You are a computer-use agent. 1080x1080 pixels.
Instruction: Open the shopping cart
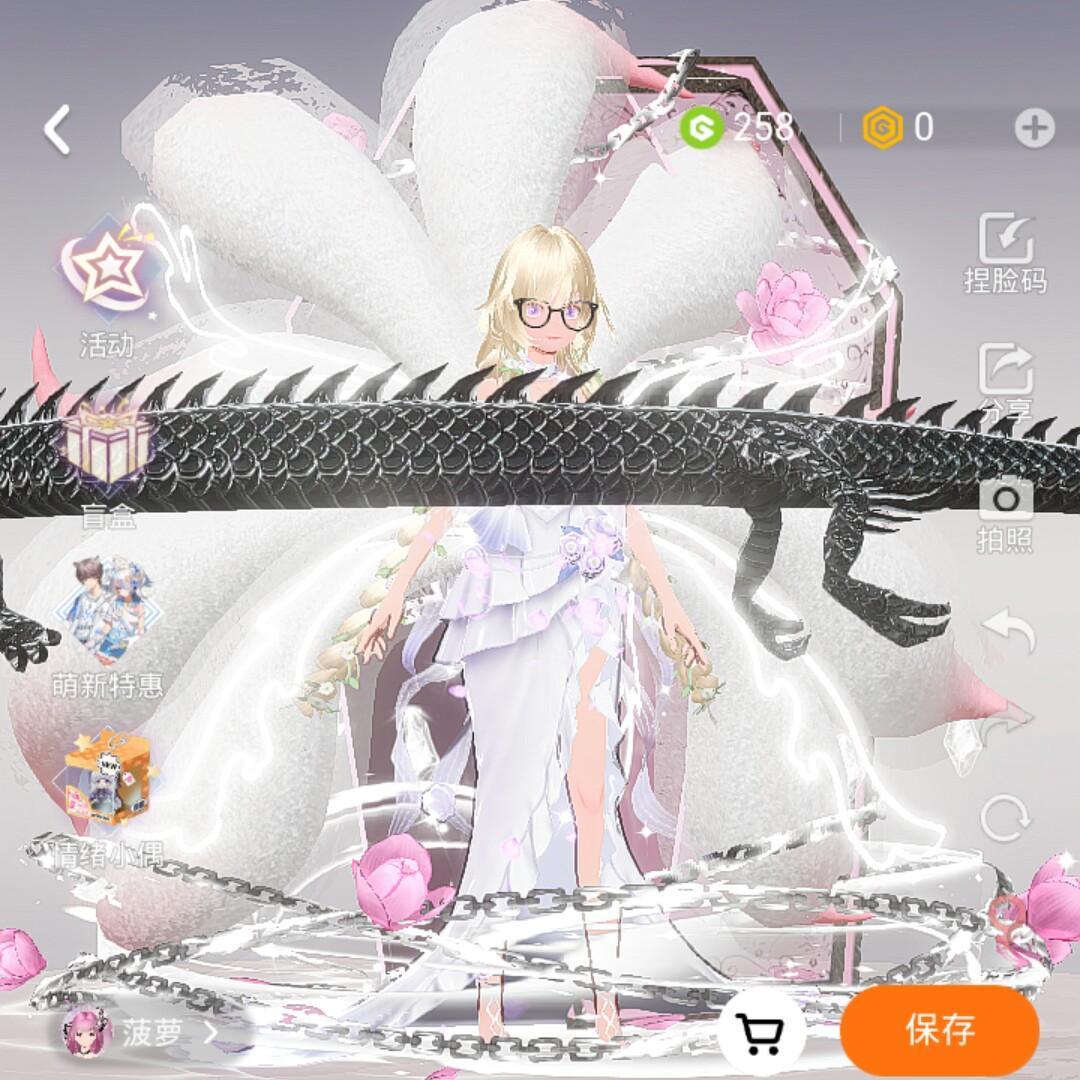(x=761, y=1032)
